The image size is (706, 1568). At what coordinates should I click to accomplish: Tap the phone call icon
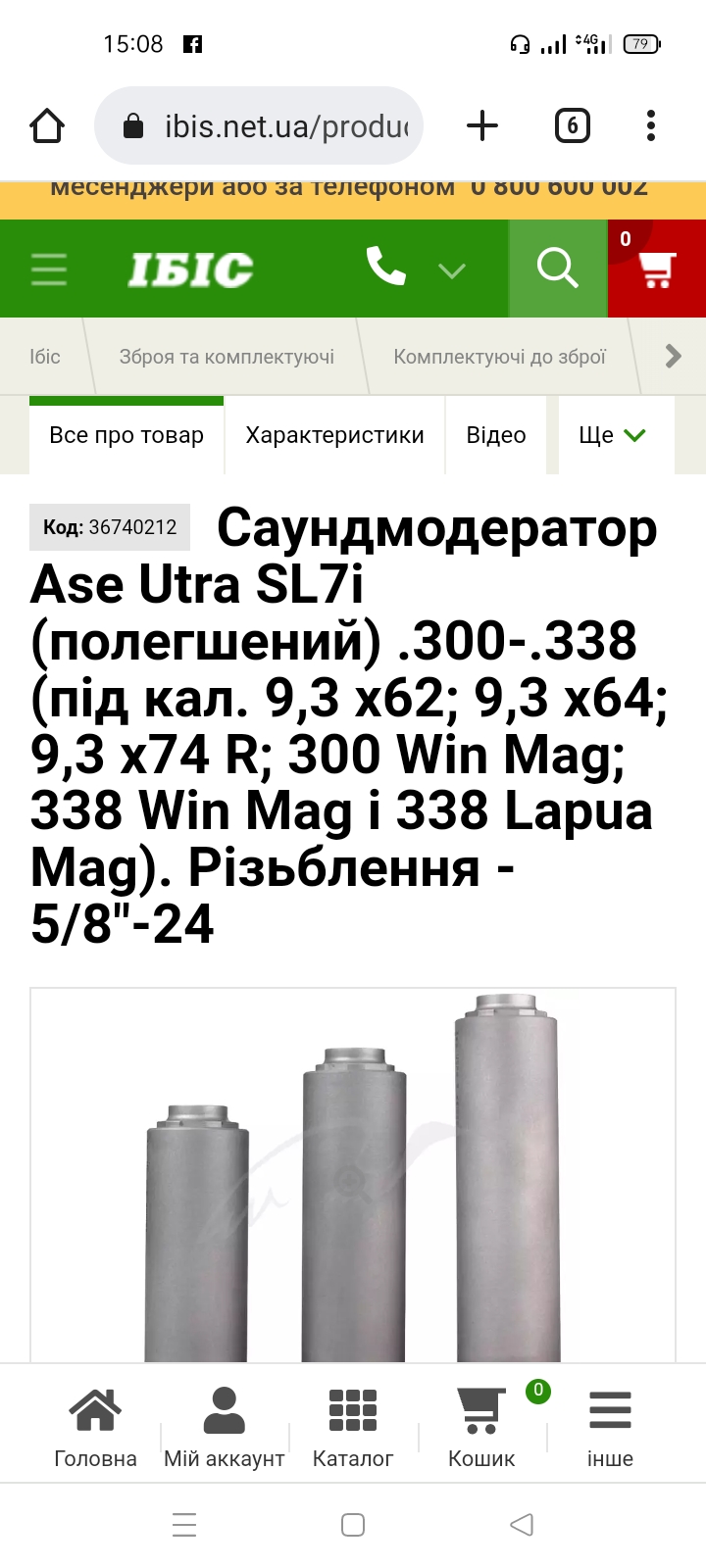[385, 266]
